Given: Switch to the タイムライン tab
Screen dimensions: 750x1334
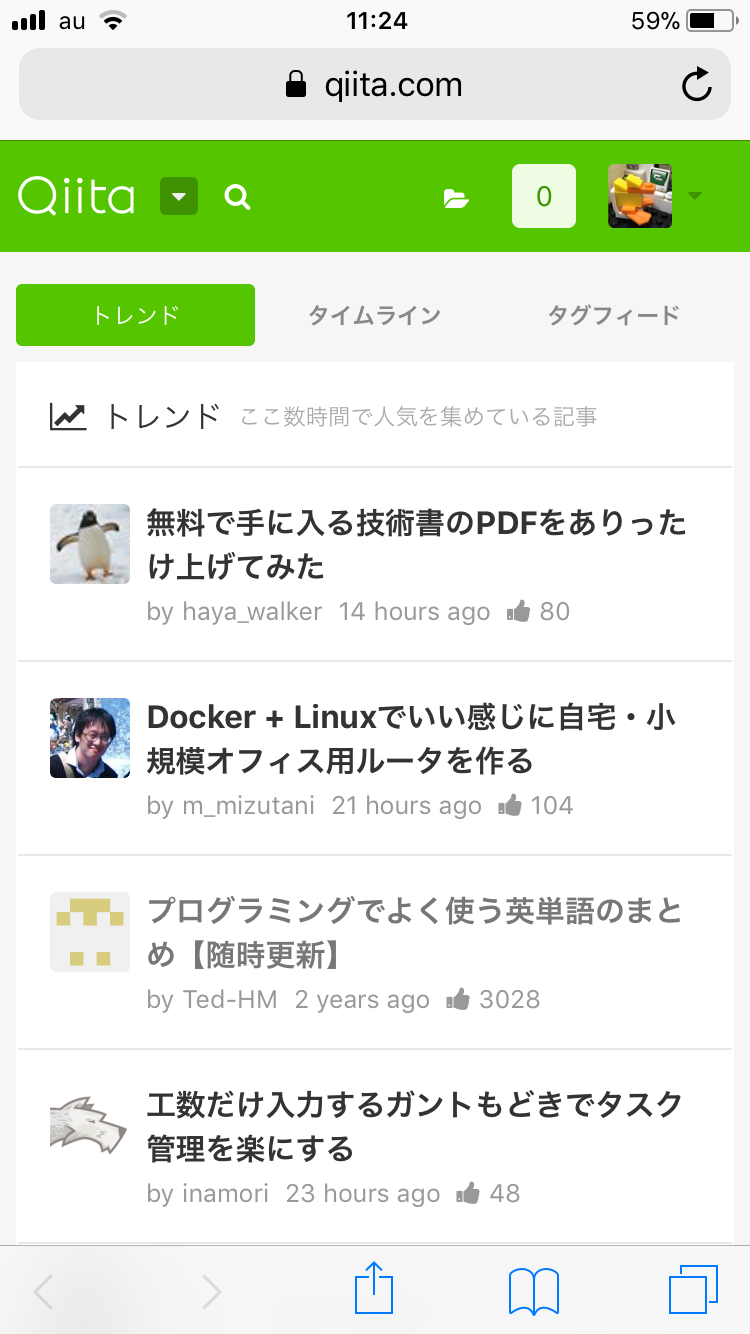Looking at the screenshot, I should click(x=374, y=315).
